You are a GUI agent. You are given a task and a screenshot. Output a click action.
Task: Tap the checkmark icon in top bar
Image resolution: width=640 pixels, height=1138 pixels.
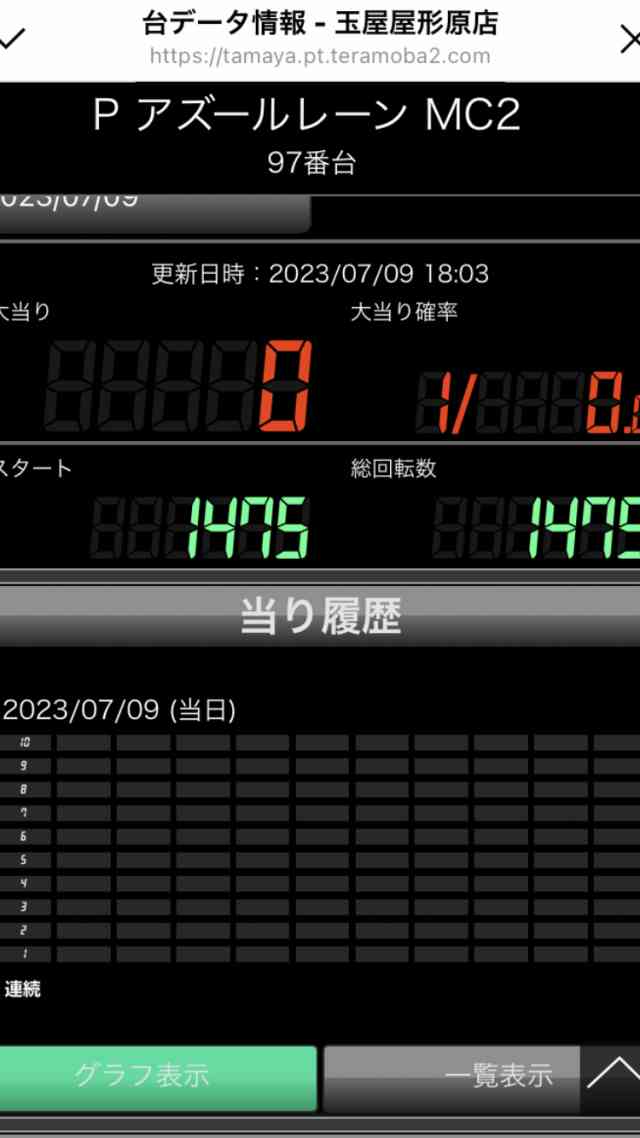click(12, 39)
